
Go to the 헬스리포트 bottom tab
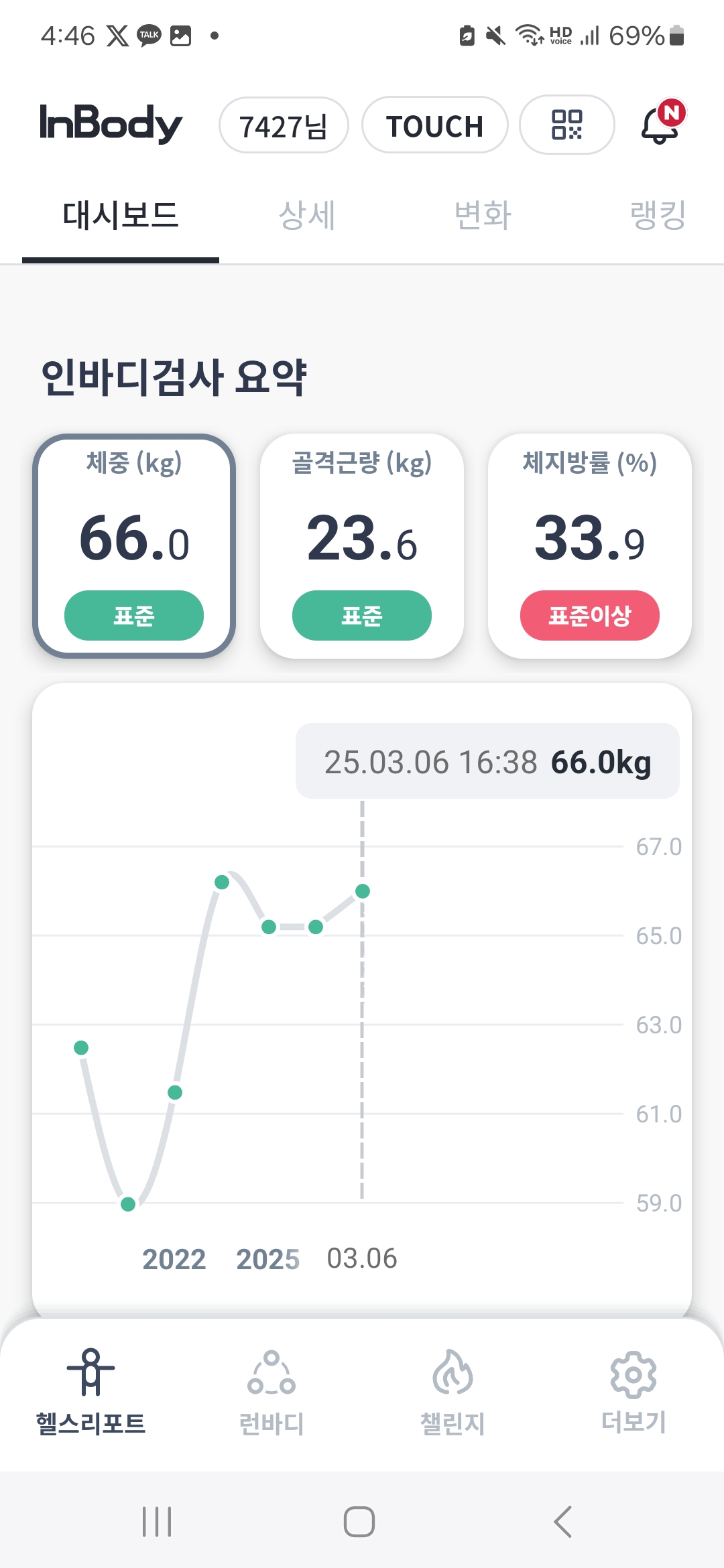click(90, 1392)
